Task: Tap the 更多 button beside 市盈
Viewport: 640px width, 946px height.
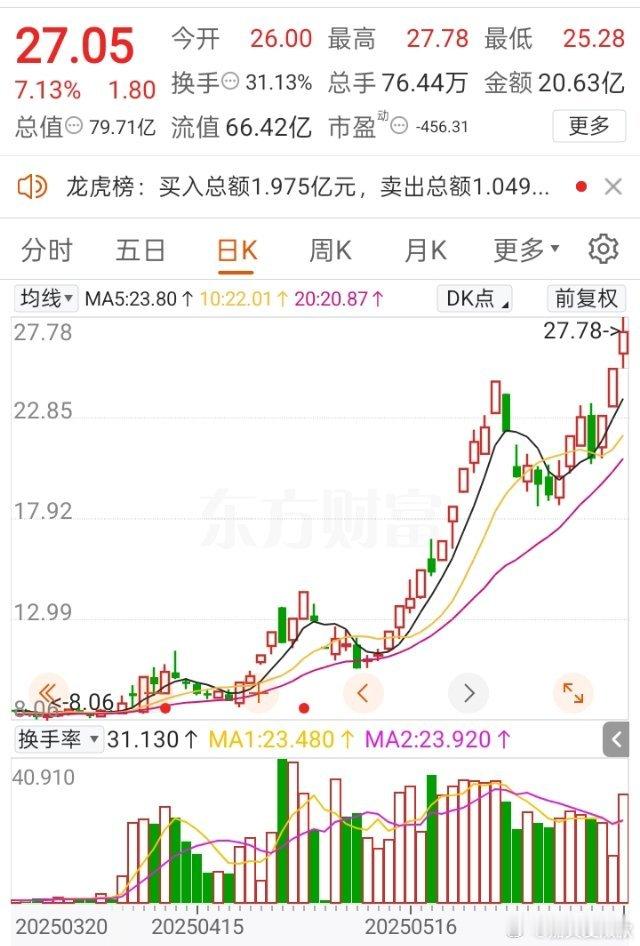Action: coord(588,126)
